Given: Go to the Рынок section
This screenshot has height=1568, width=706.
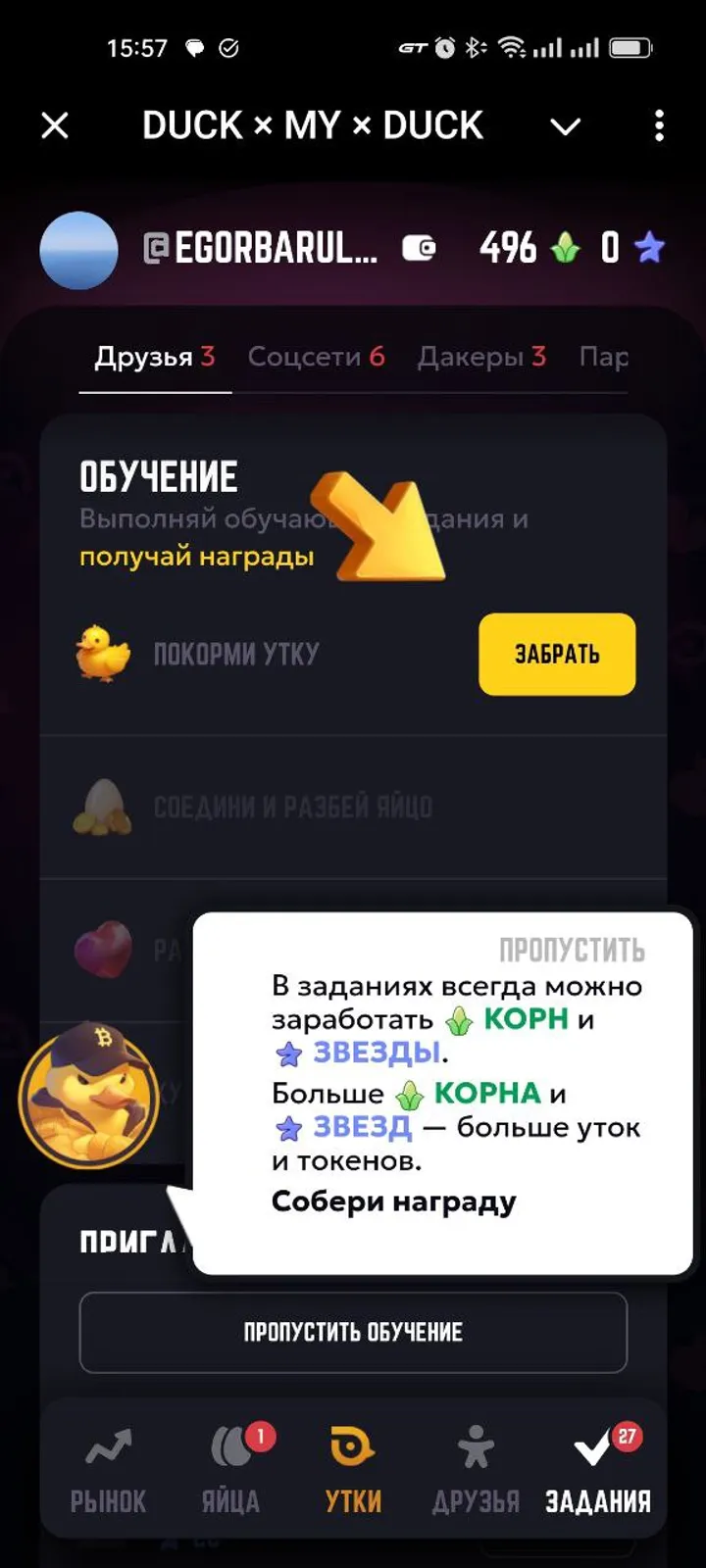Looking at the screenshot, I should (108, 1469).
